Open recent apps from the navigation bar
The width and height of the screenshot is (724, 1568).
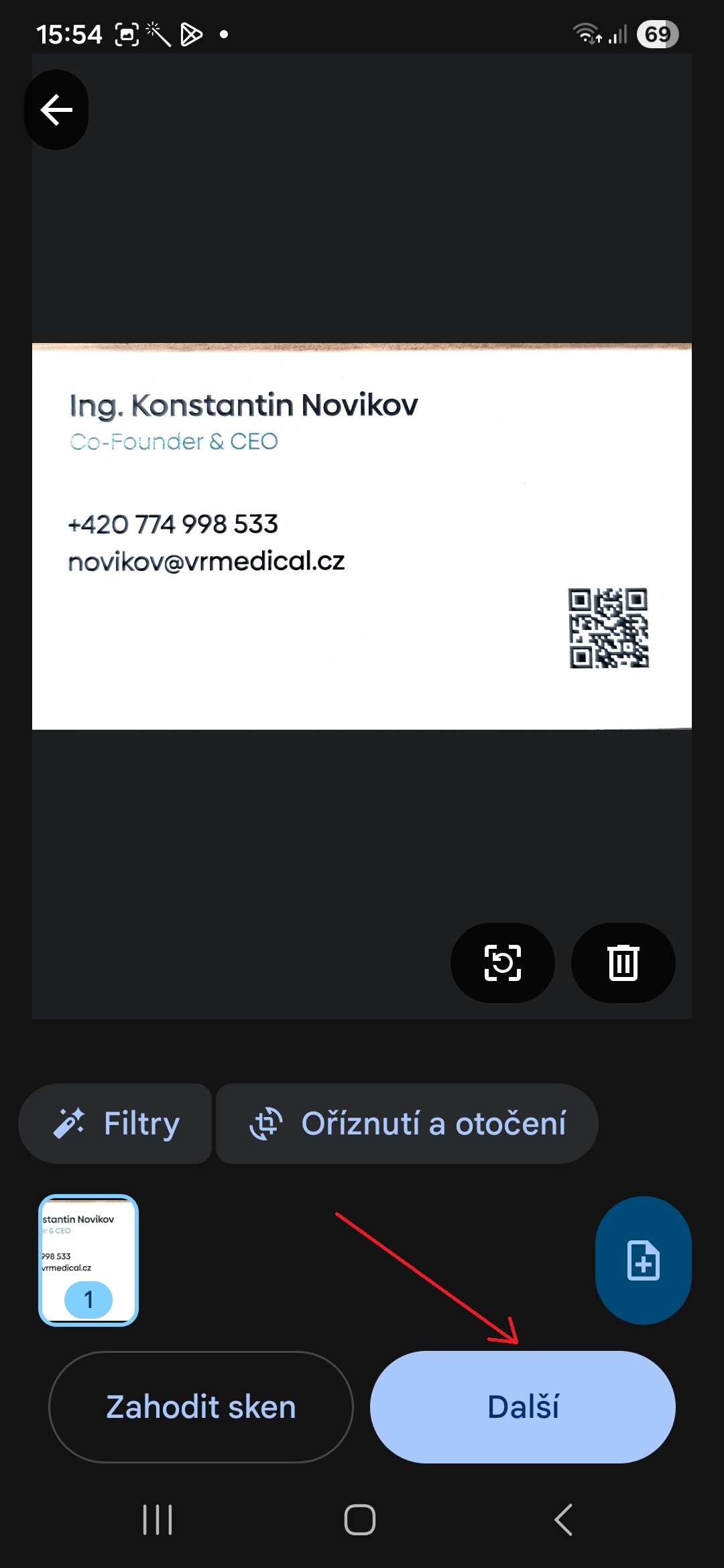point(158,1520)
